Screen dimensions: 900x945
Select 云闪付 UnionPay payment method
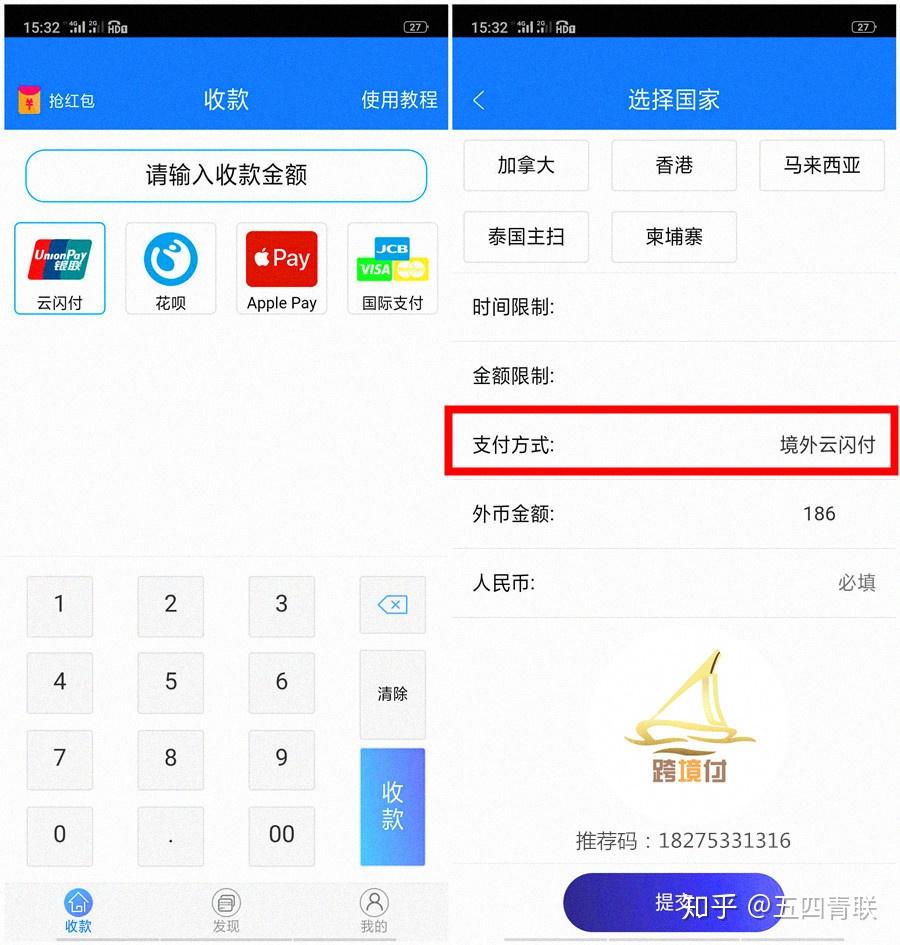point(60,269)
